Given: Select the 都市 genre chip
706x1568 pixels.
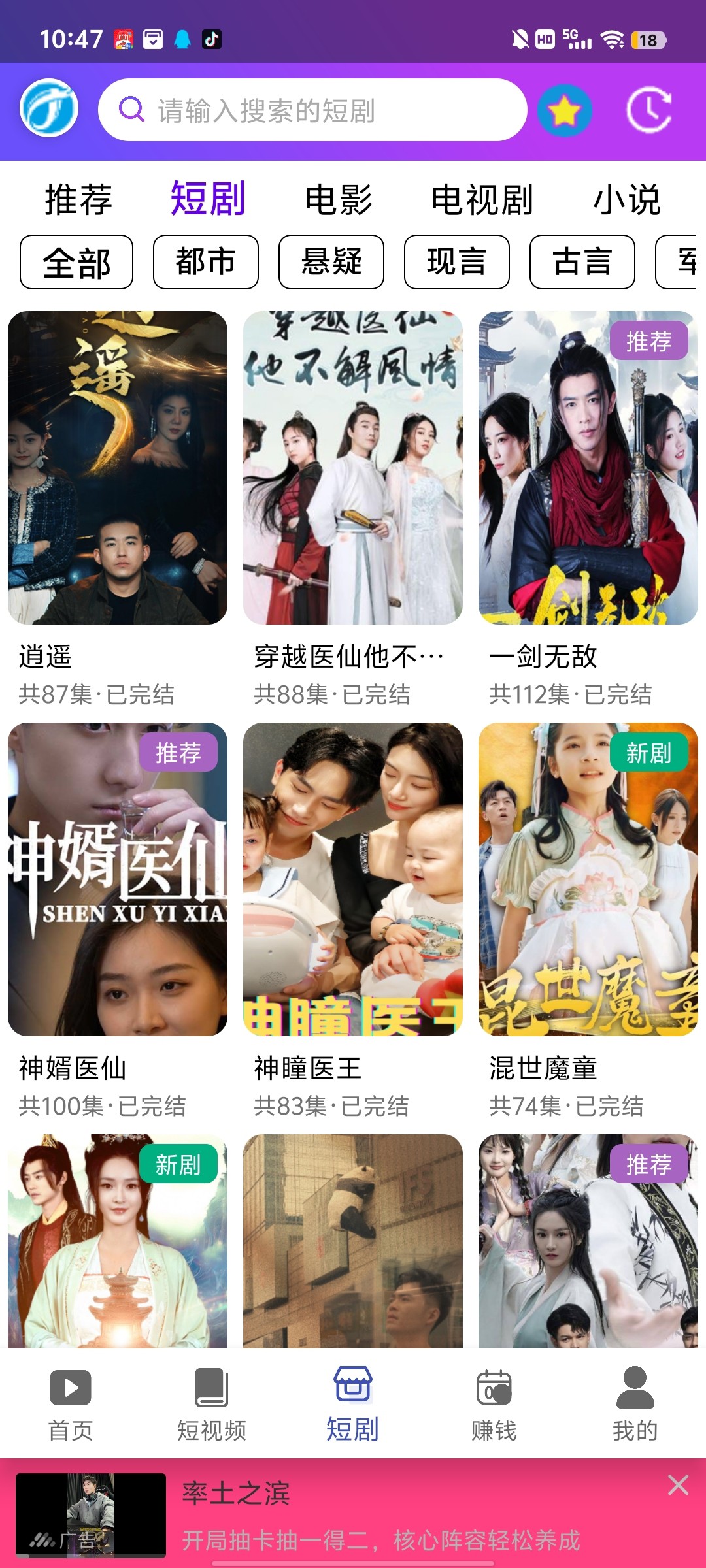Looking at the screenshot, I should [x=206, y=262].
